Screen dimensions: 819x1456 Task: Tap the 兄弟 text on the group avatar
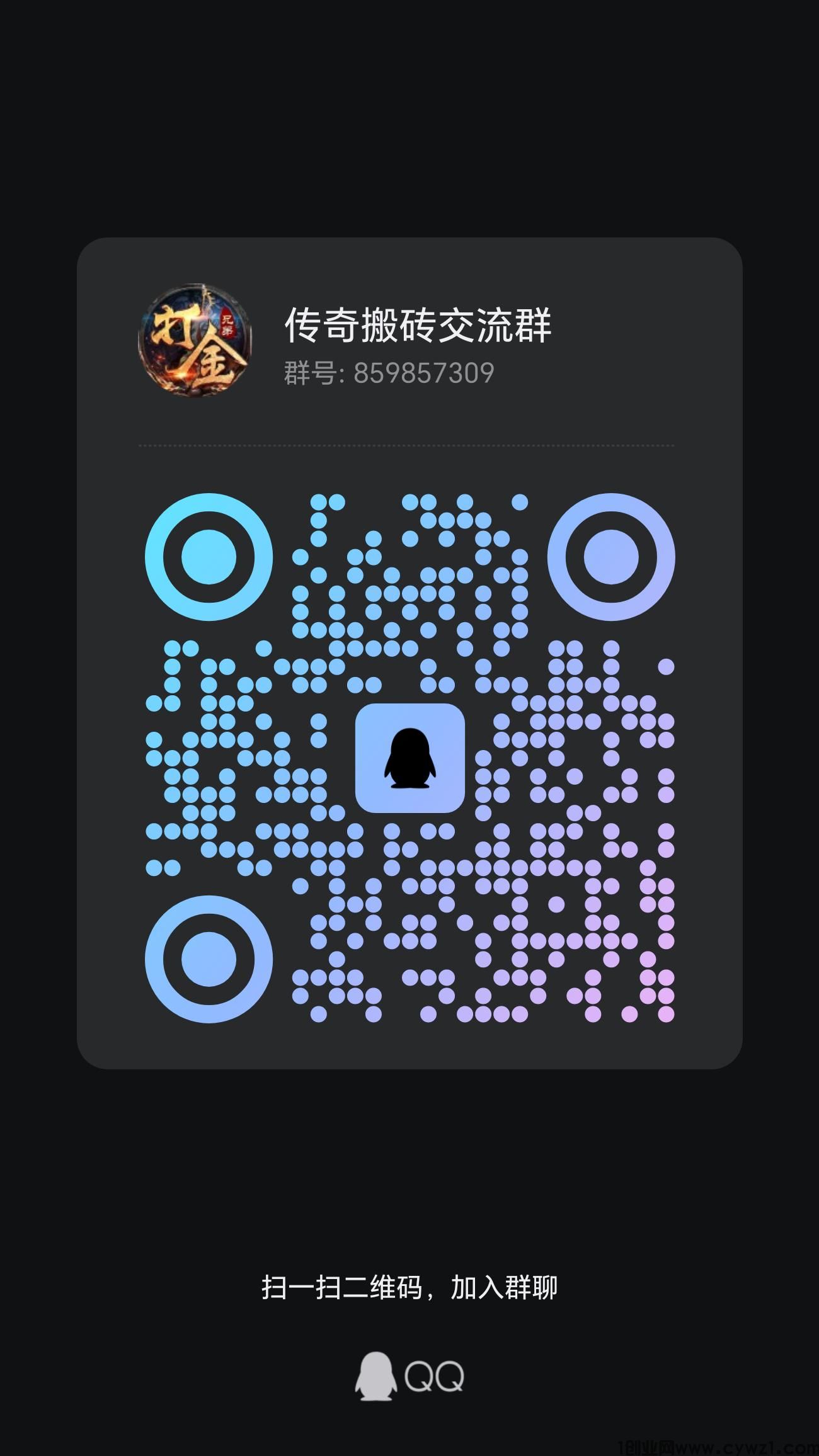tap(227, 324)
